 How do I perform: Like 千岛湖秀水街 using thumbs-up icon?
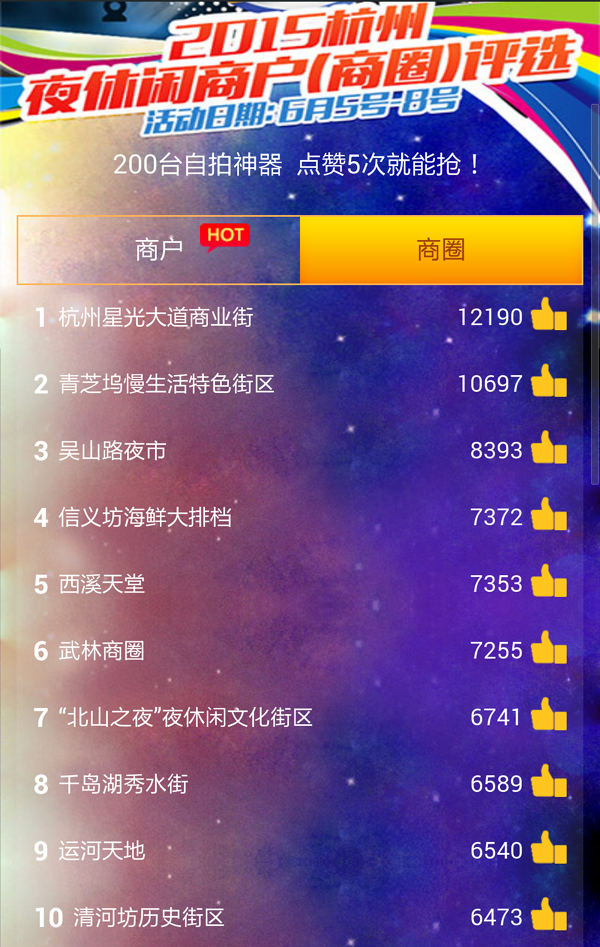pyautogui.click(x=549, y=783)
